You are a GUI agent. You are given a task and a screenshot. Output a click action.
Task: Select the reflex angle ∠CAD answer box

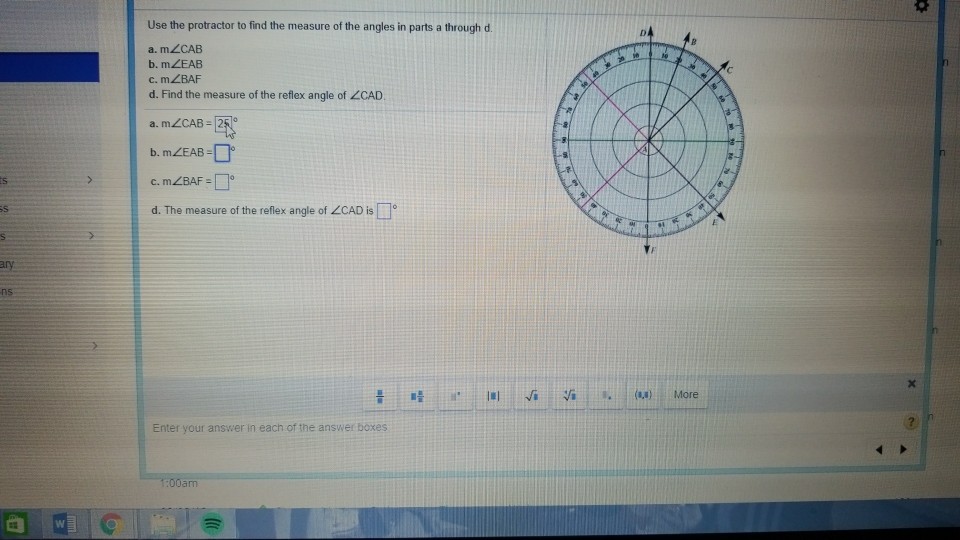384,211
